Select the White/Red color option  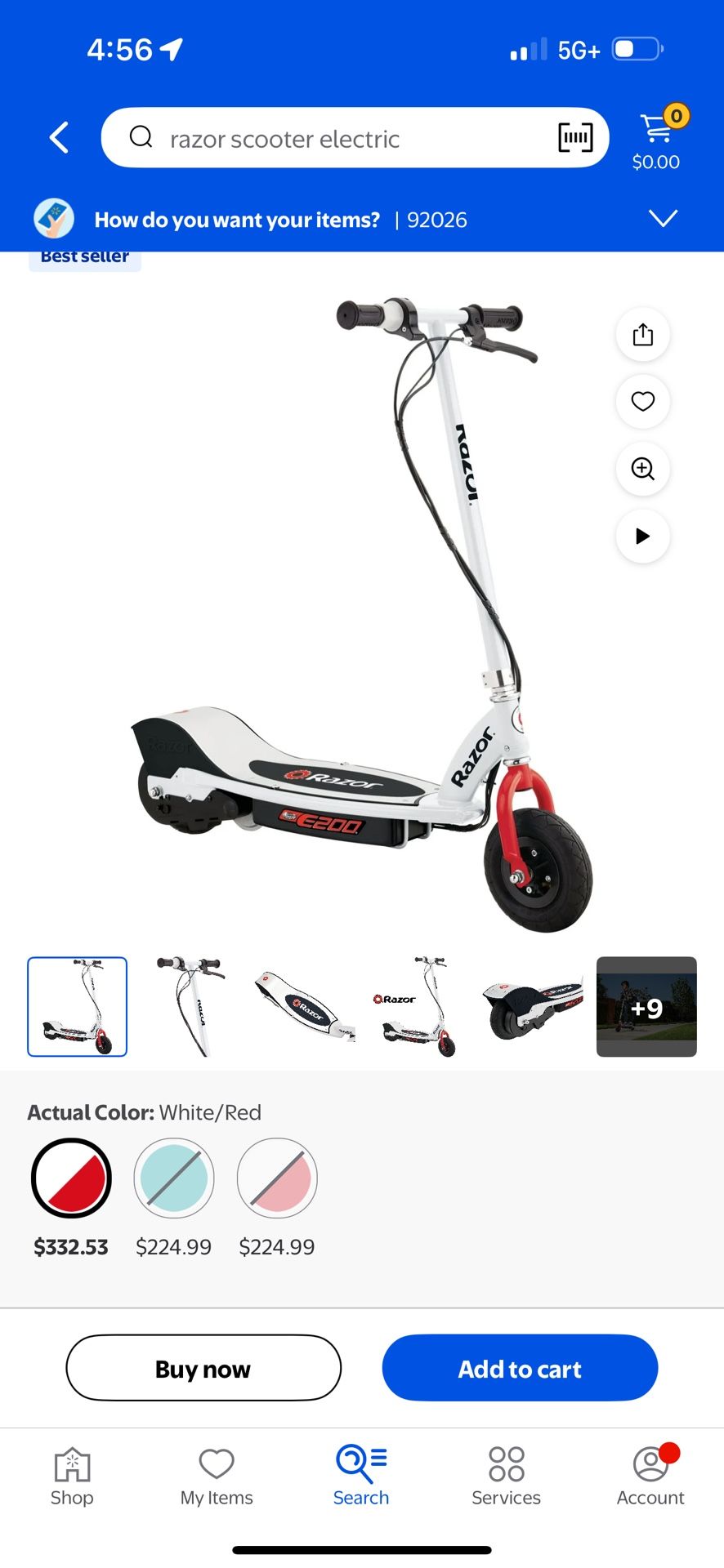(71, 1178)
